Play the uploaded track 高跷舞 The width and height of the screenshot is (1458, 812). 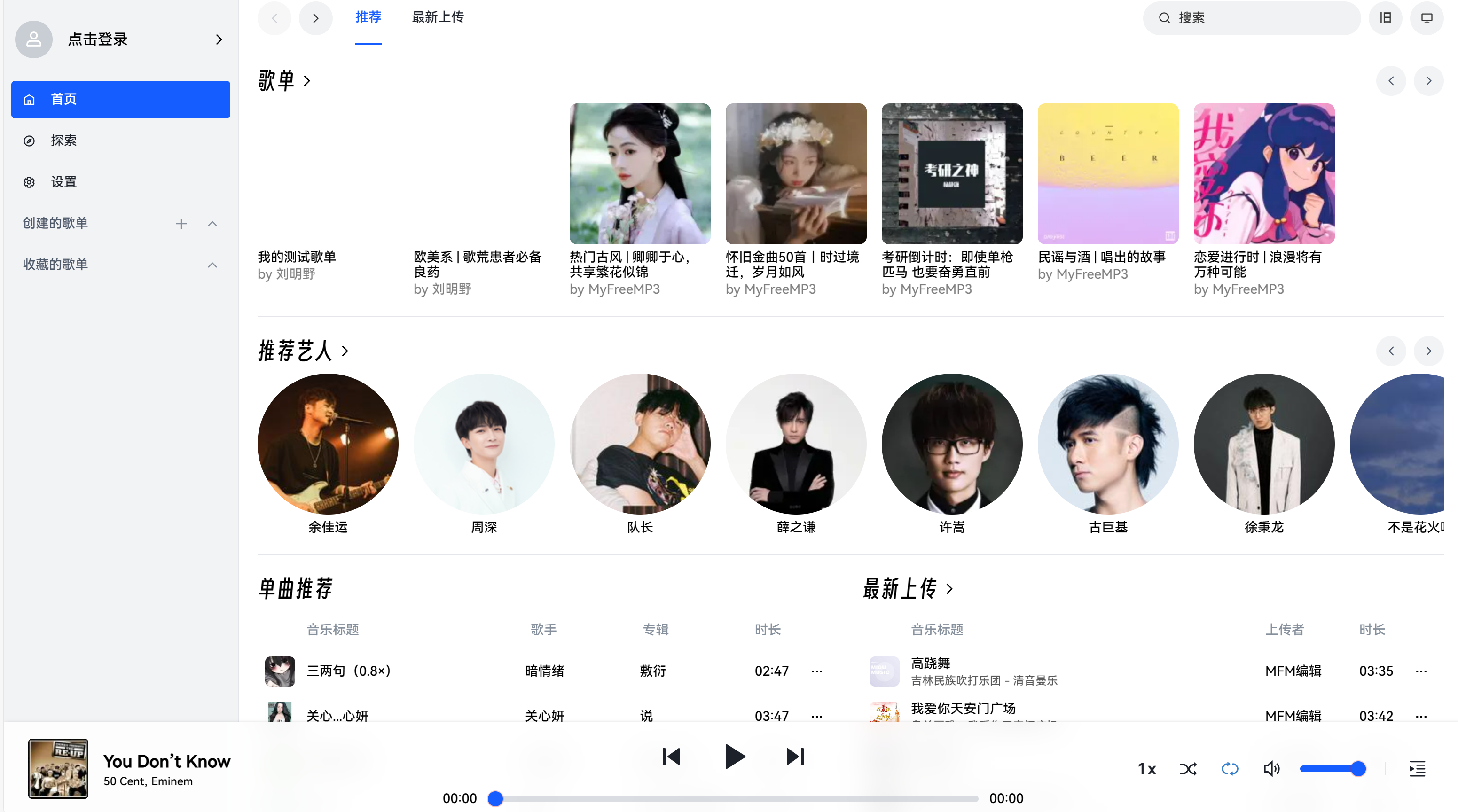(x=931, y=663)
